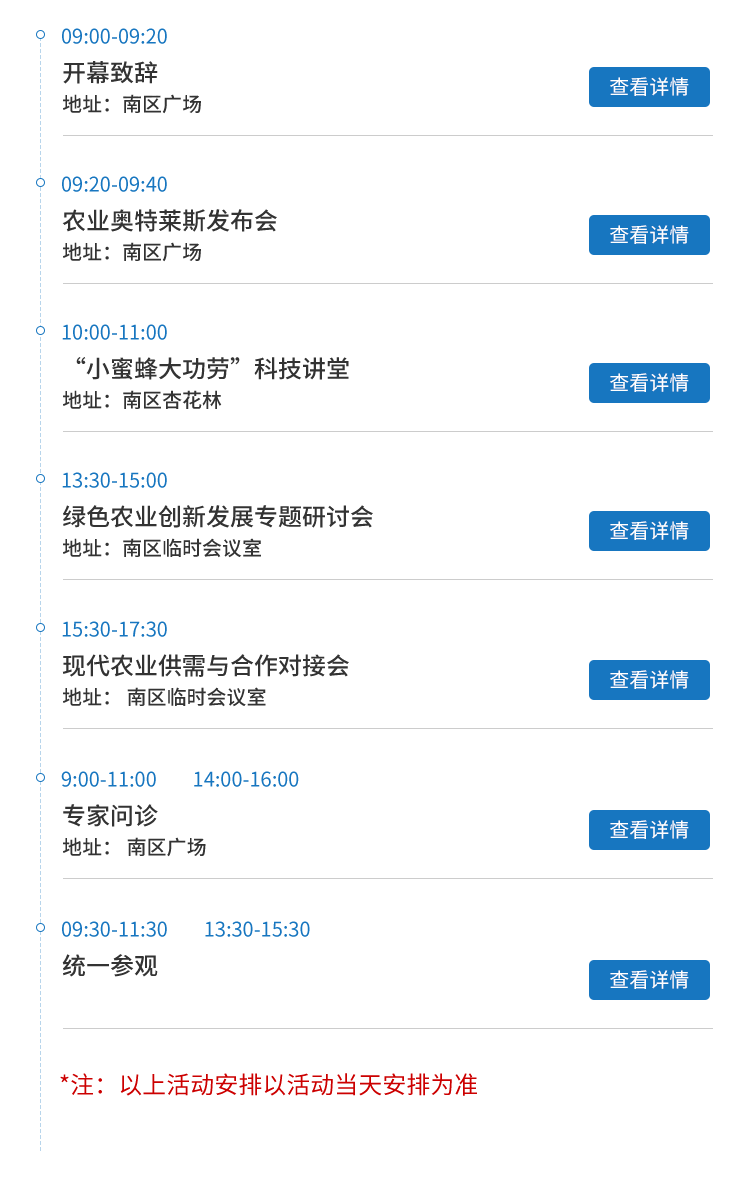Check details for 专家问诊

coord(649,830)
